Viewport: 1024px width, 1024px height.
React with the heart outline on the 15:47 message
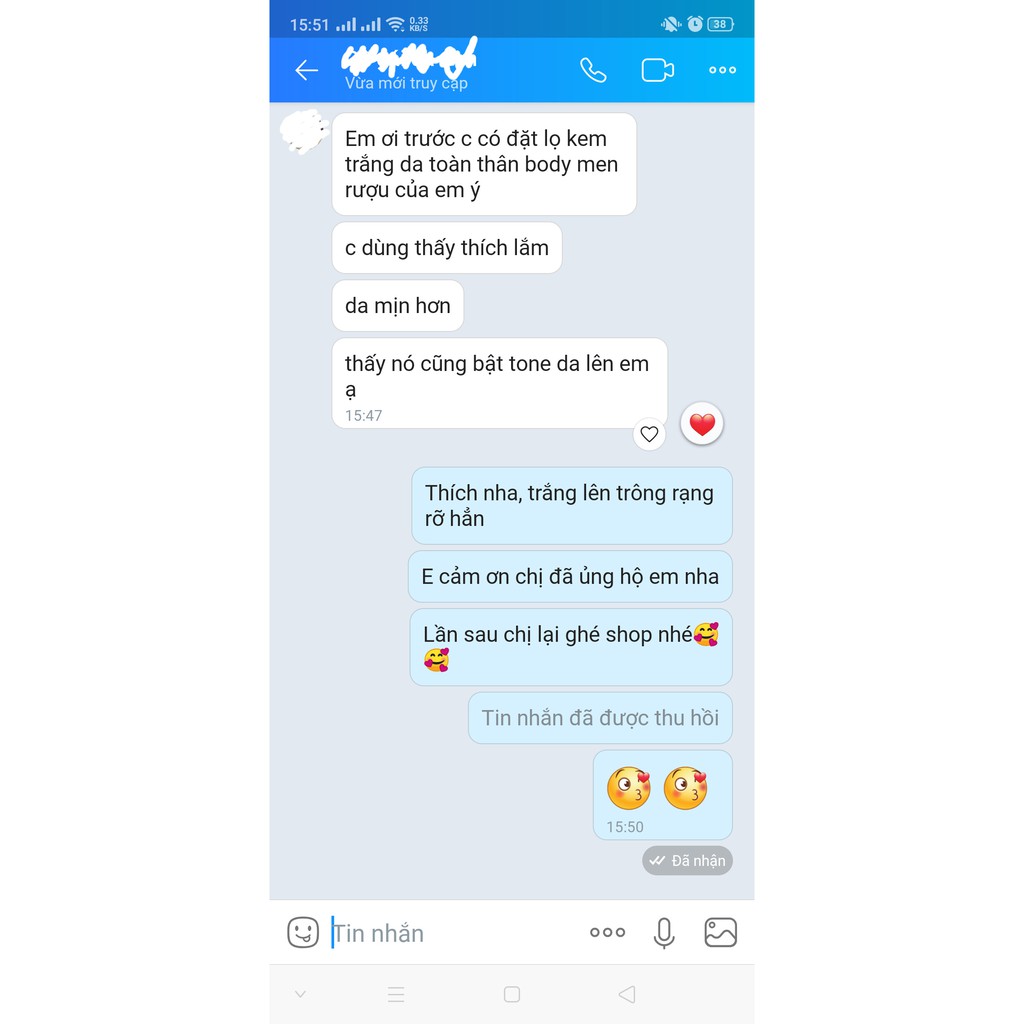[649, 434]
